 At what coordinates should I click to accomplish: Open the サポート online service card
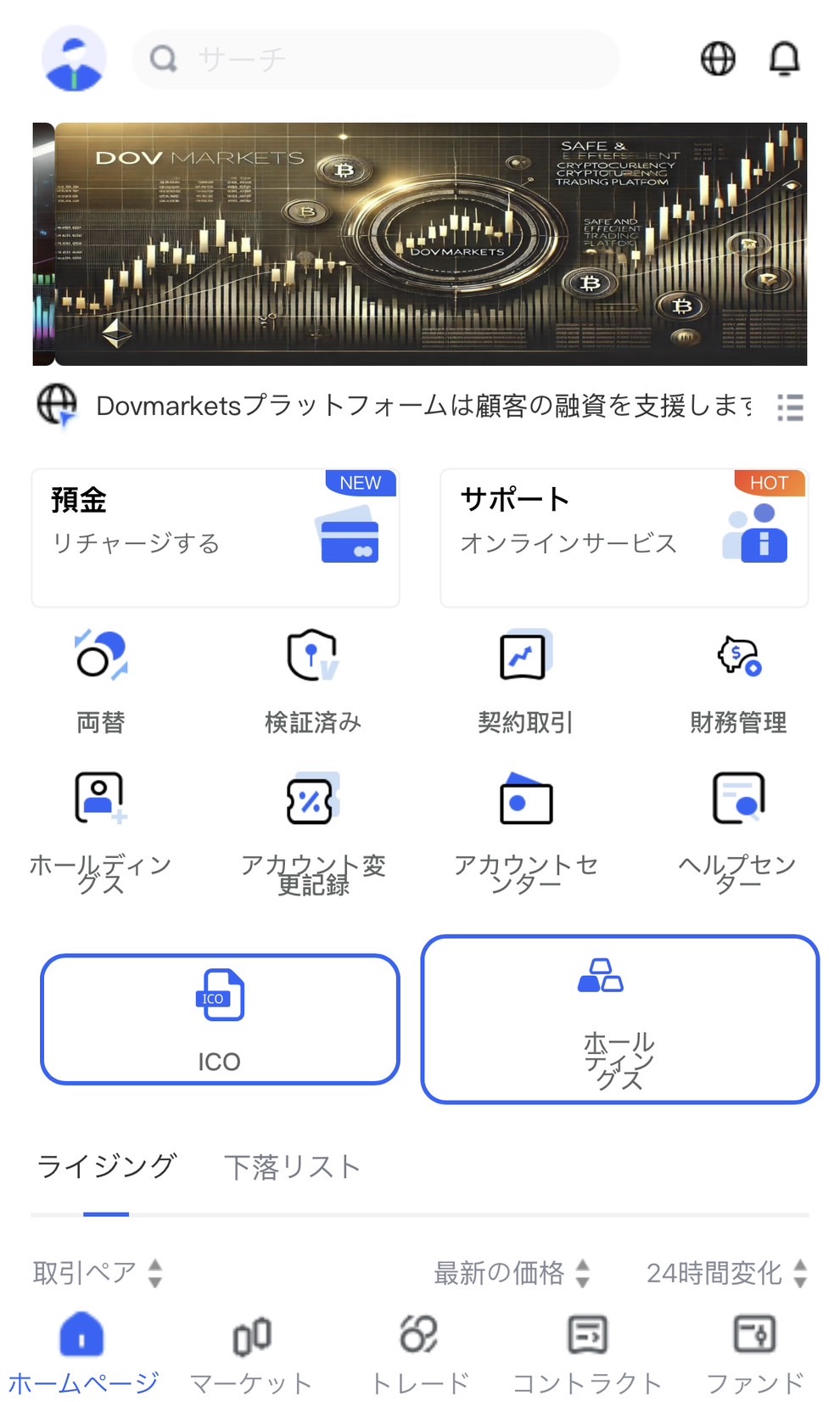pos(624,538)
